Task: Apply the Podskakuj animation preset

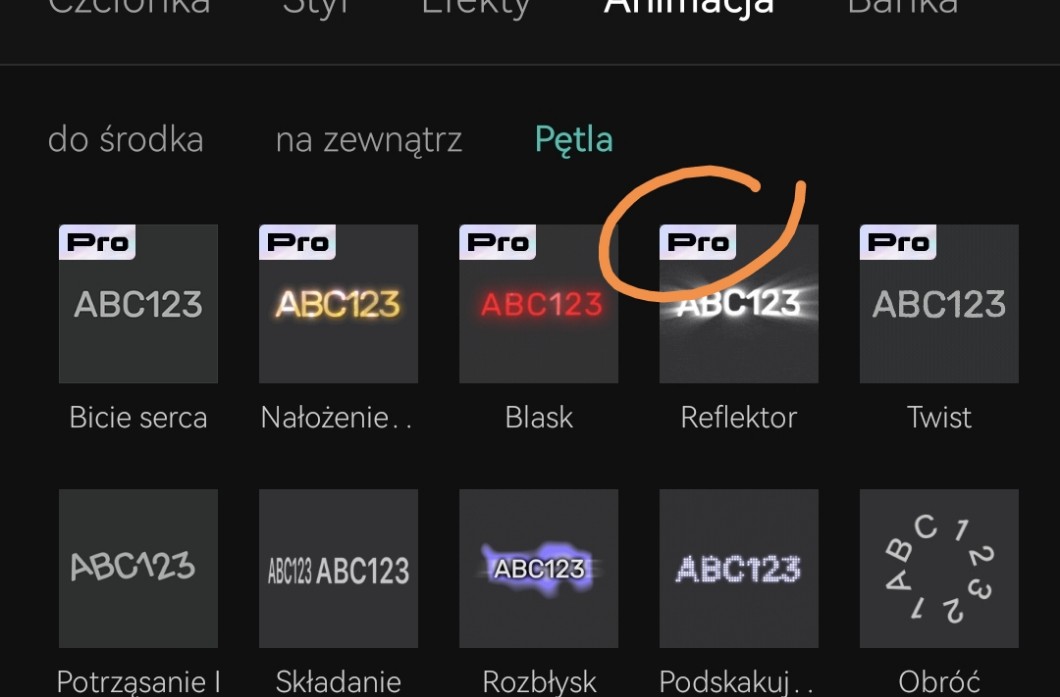Action: tap(738, 568)
